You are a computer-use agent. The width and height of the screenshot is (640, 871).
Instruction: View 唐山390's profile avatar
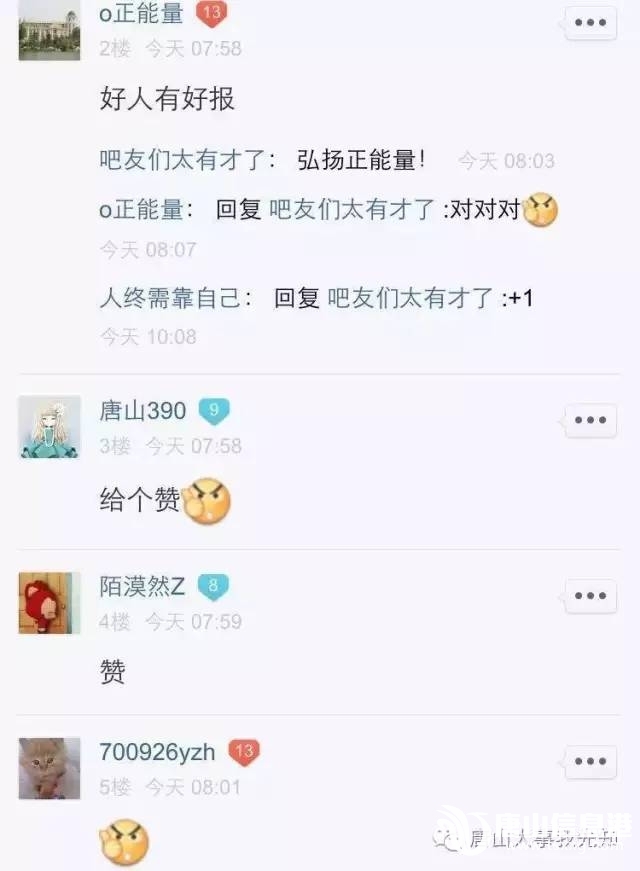click(49, 427)
